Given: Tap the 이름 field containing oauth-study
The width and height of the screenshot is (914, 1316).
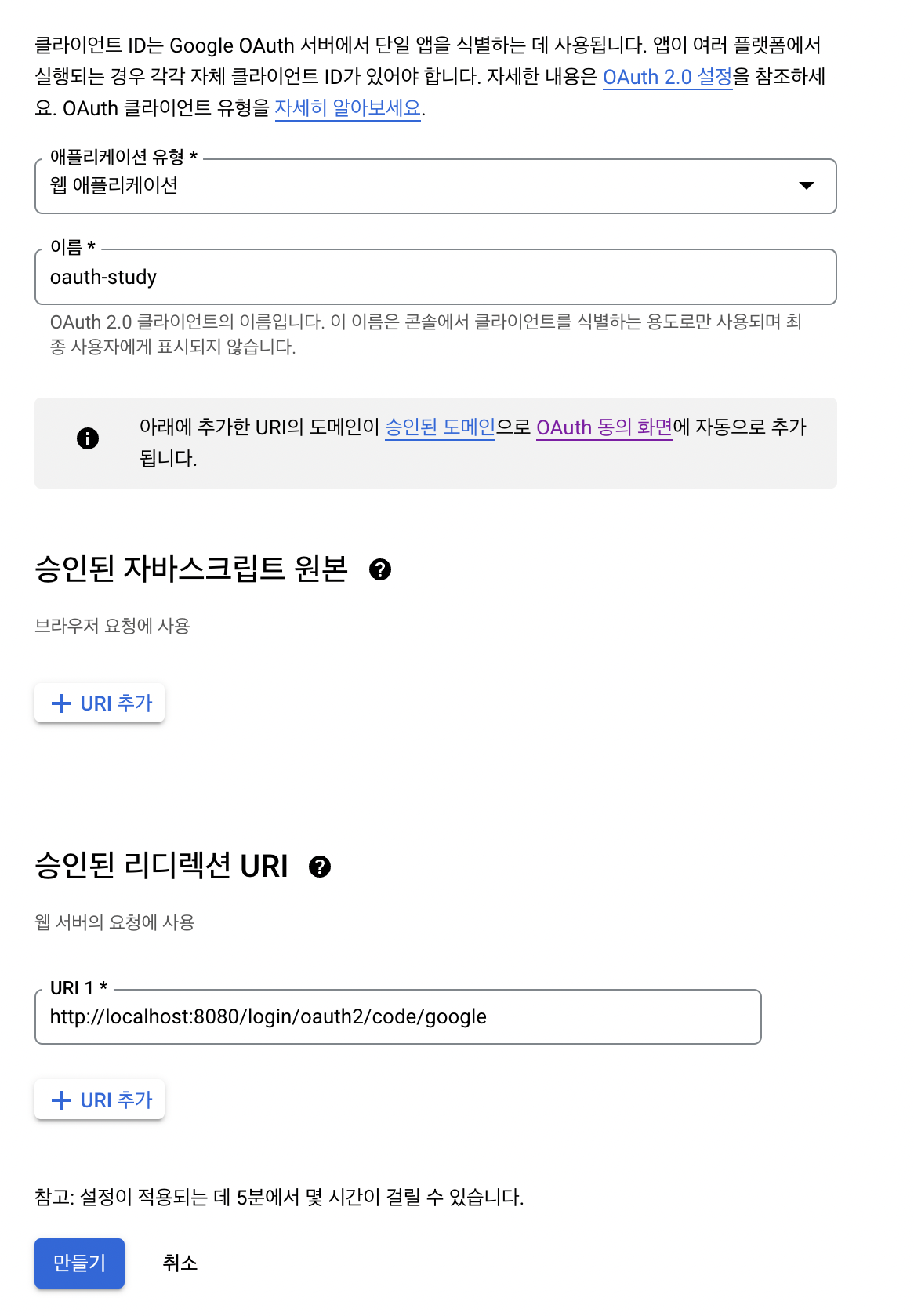Looking at the screenshot, I should point(435,277).
